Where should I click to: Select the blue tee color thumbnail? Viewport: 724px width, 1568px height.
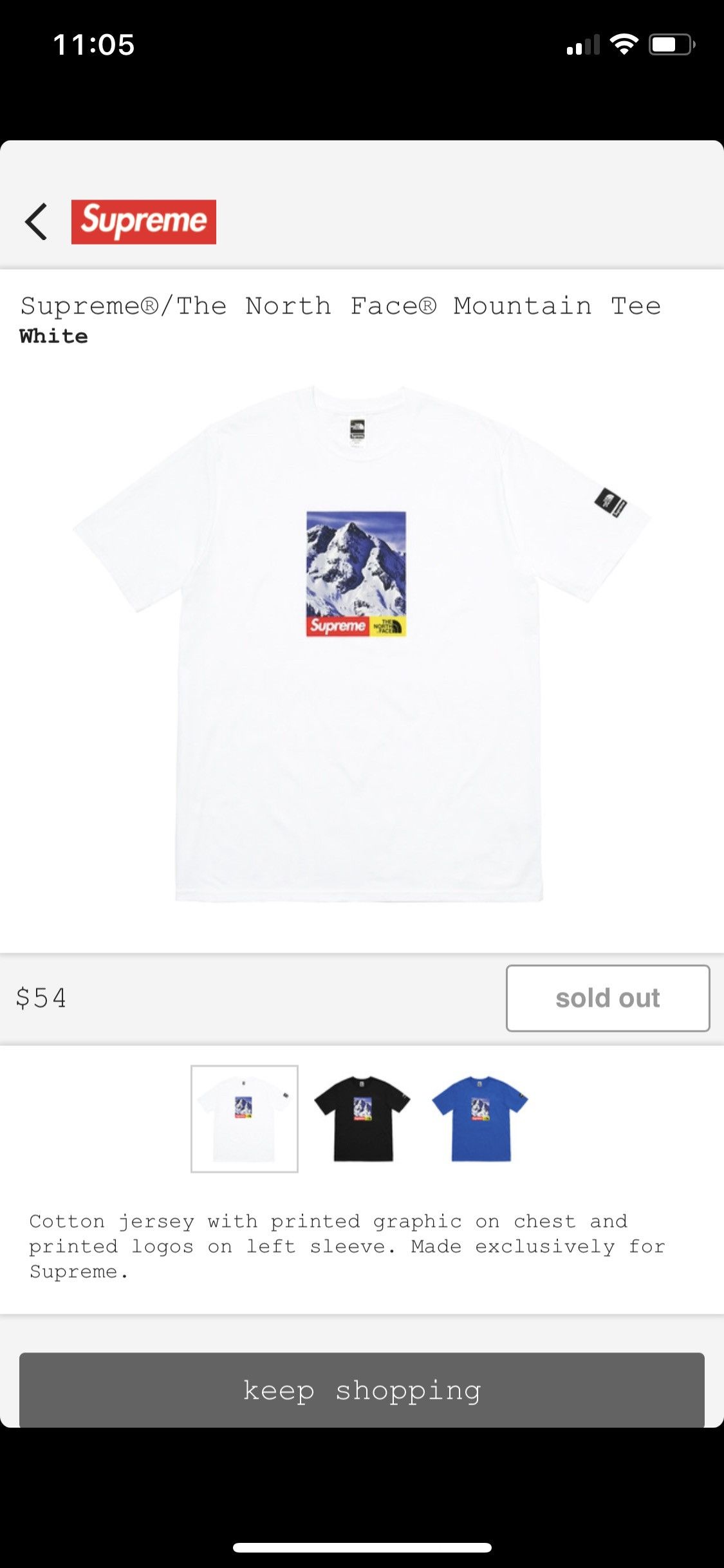tap(480, 1119)
